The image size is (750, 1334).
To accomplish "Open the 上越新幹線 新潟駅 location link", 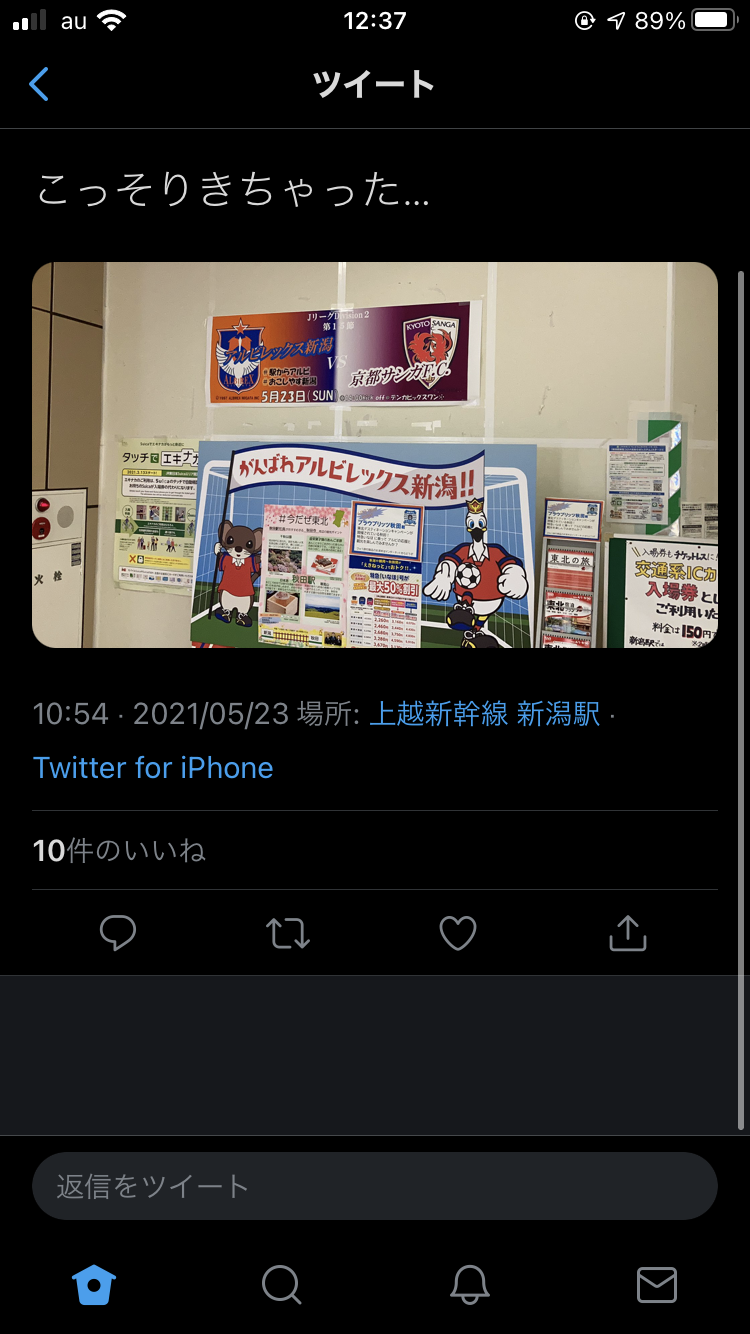I will point(485,714).
